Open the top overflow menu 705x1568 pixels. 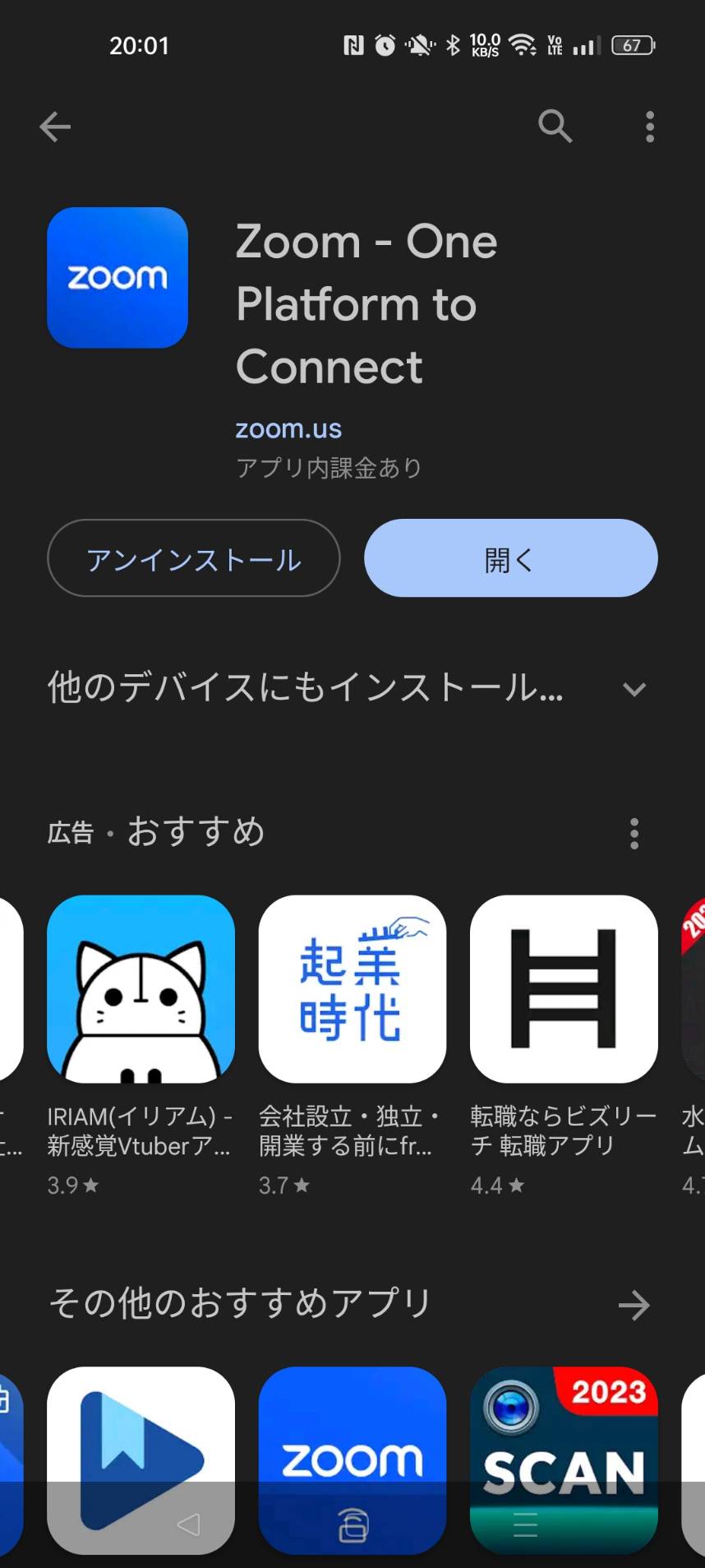[650, 127]
